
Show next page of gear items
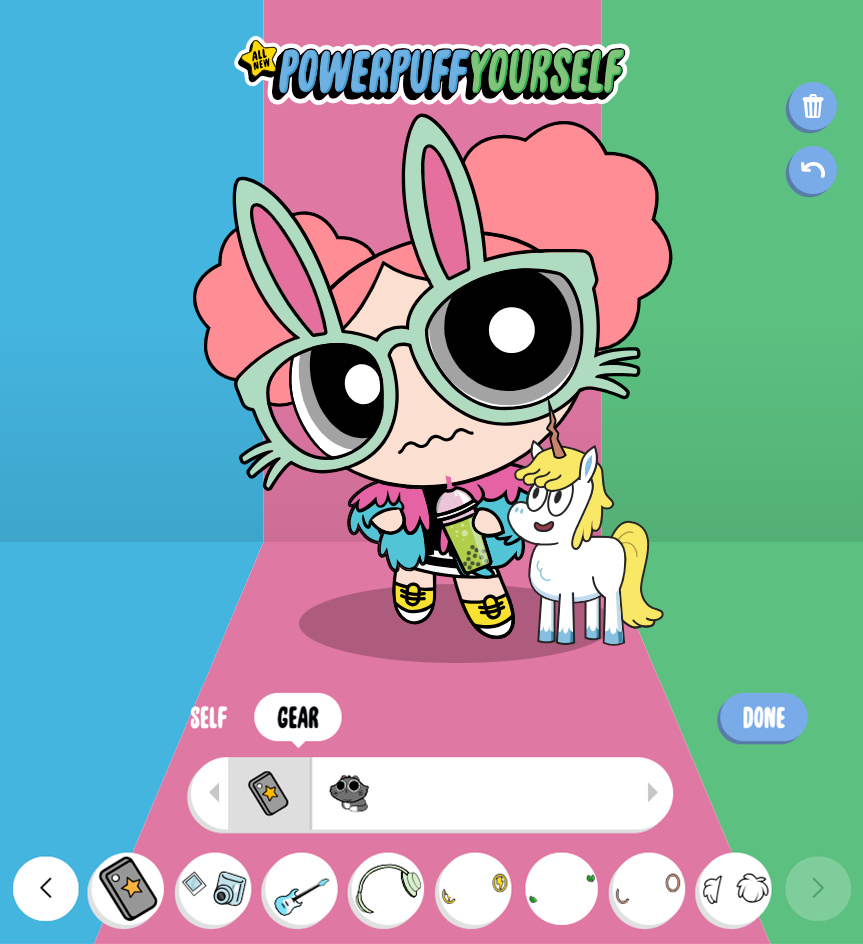[x=817, y=888]
